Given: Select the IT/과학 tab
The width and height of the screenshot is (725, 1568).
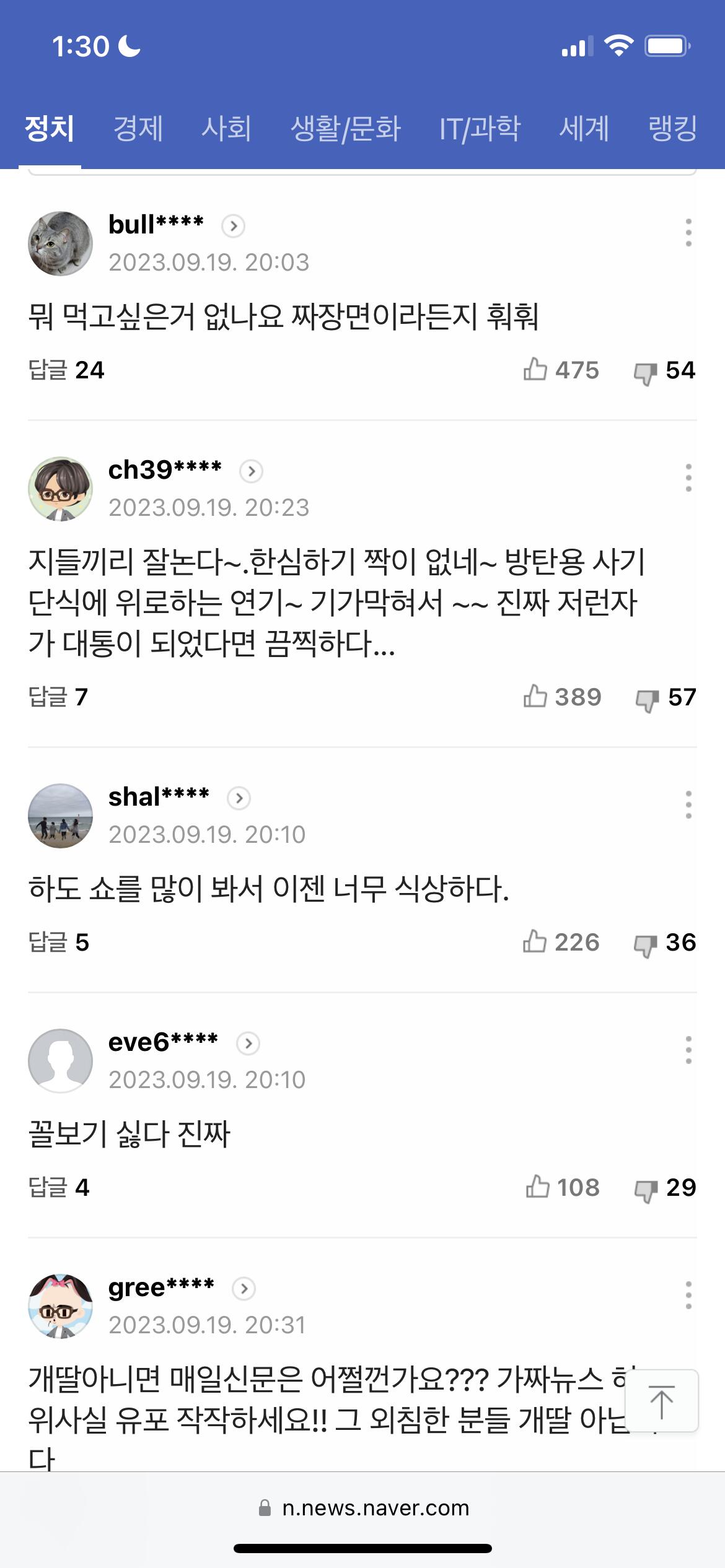Looking at the screenshot, I should click(x=480, y=129).
